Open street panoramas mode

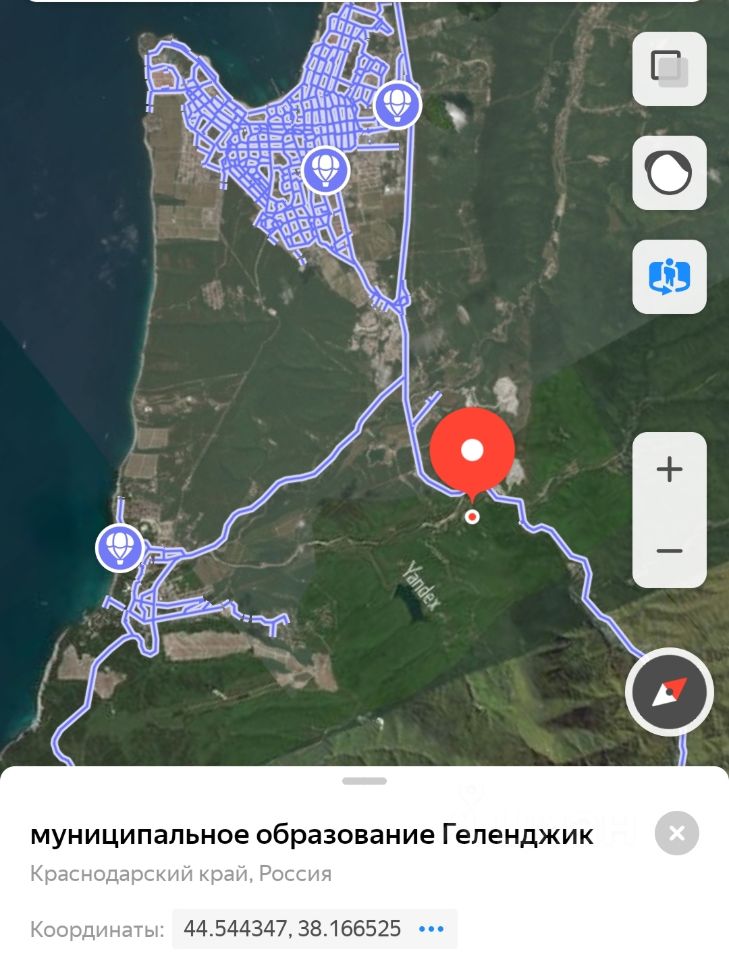669,277
